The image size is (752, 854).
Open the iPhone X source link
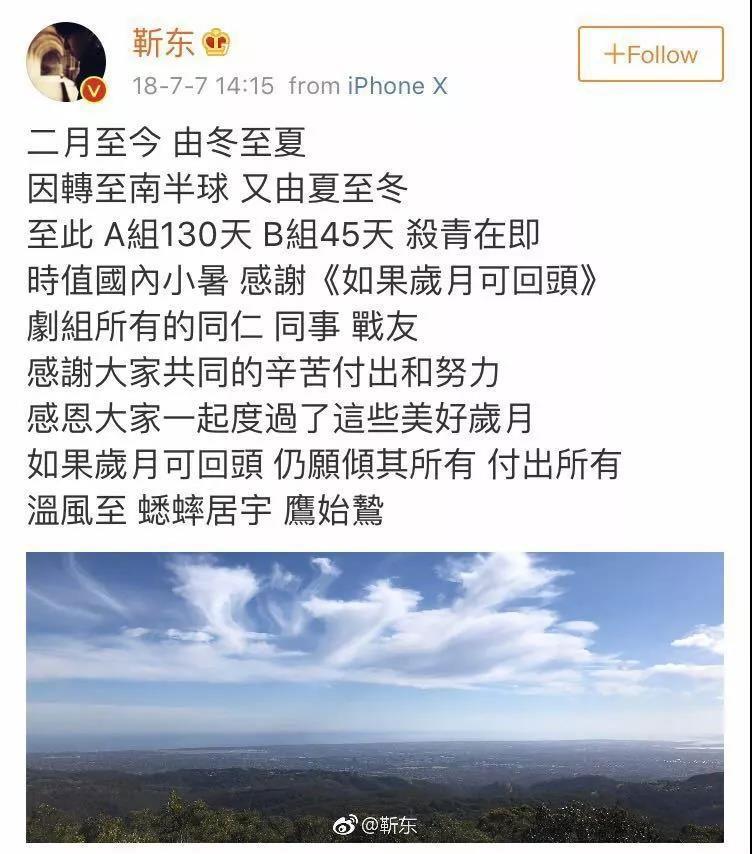(396, 86)
